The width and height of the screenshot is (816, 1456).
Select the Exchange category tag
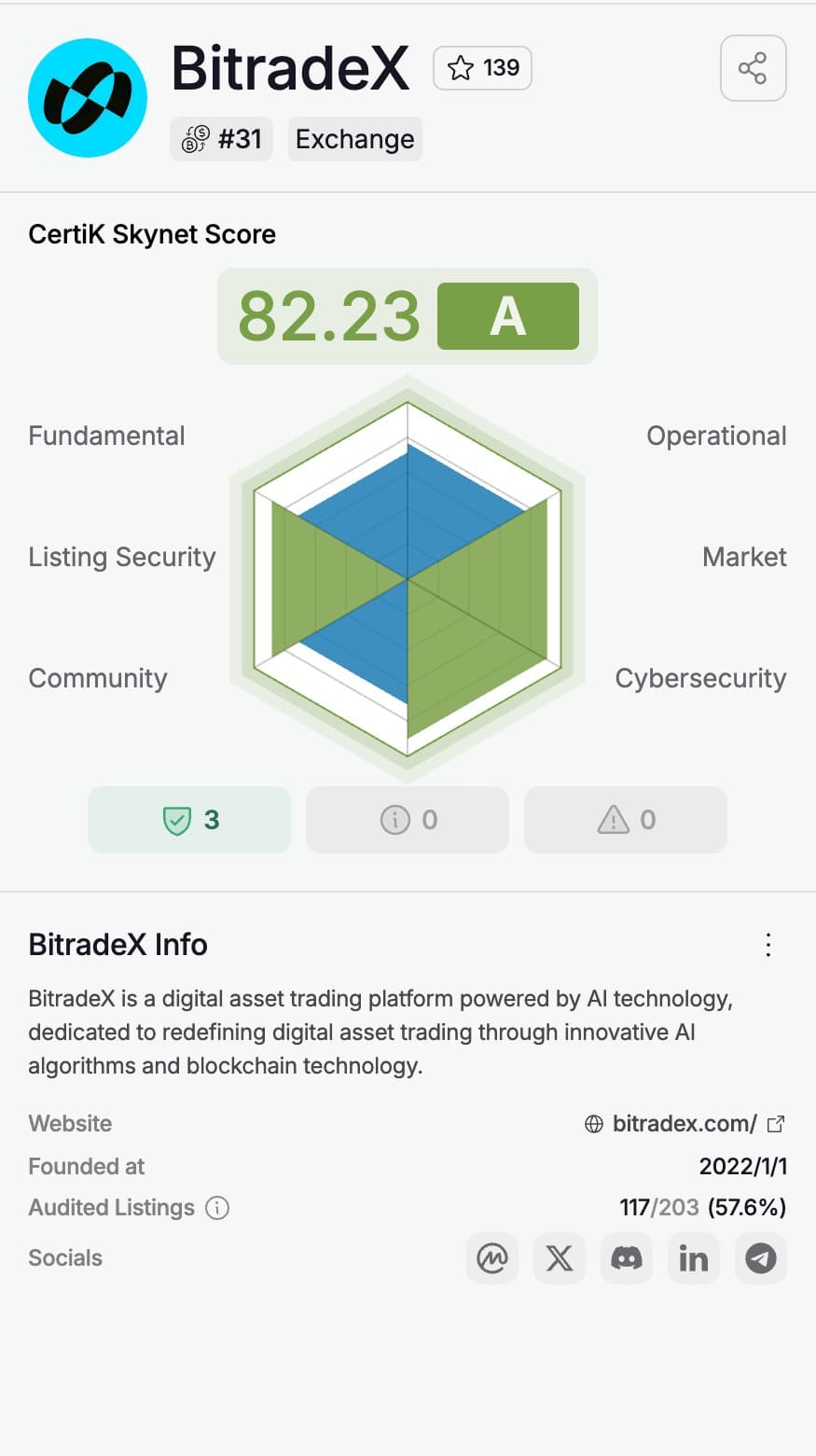(x=354, y=138)
